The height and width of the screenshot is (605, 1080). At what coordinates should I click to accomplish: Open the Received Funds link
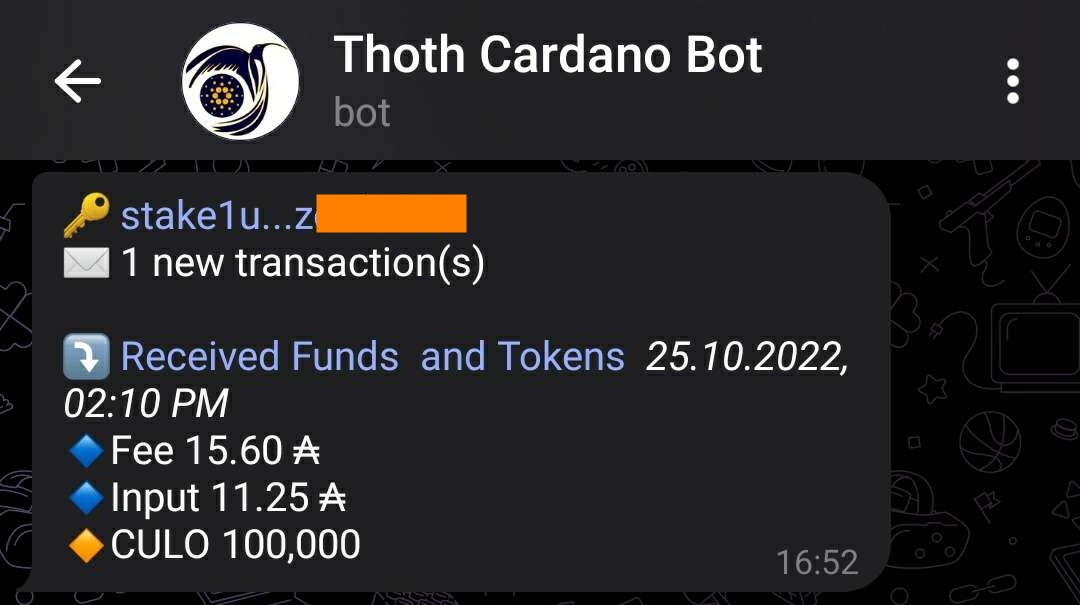click(260, 356)
